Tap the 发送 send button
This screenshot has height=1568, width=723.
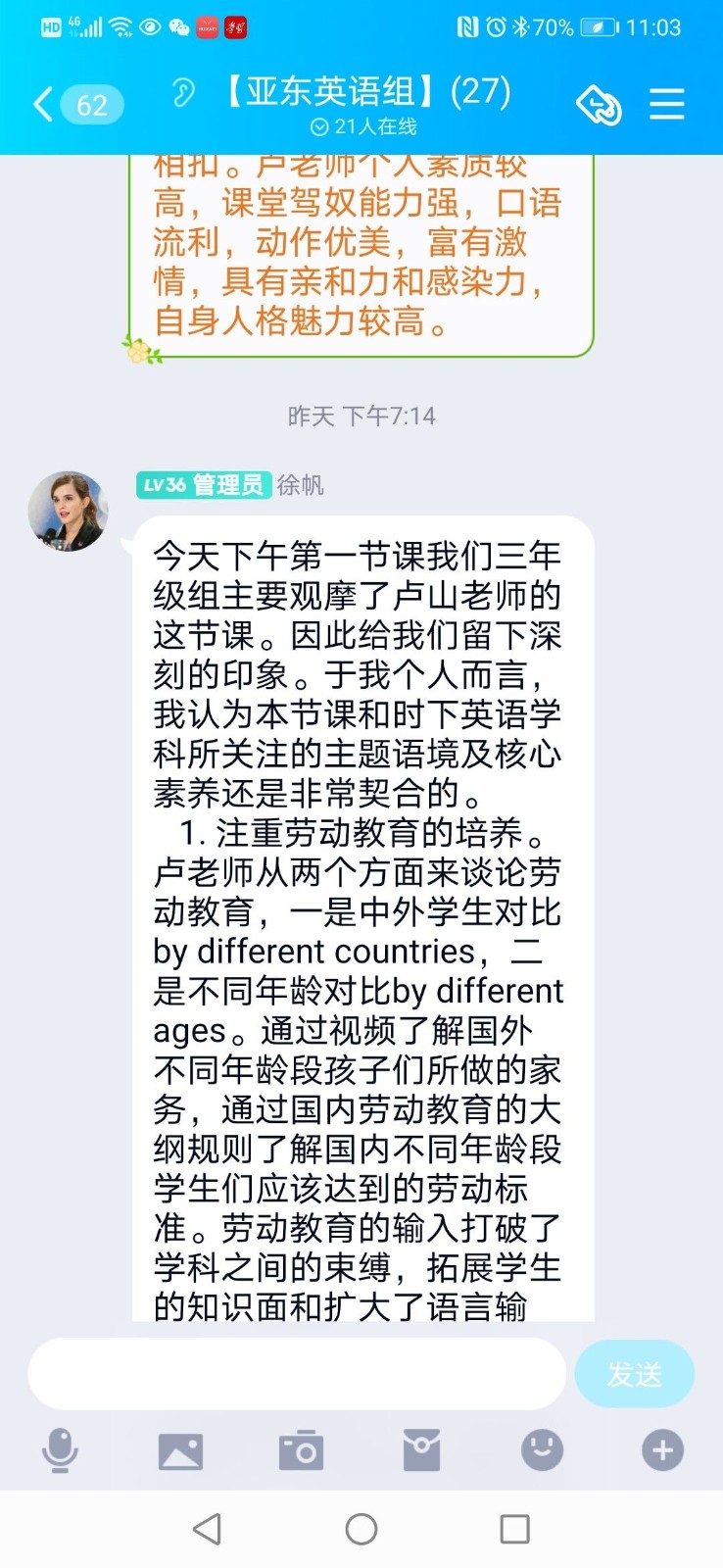634,1374
